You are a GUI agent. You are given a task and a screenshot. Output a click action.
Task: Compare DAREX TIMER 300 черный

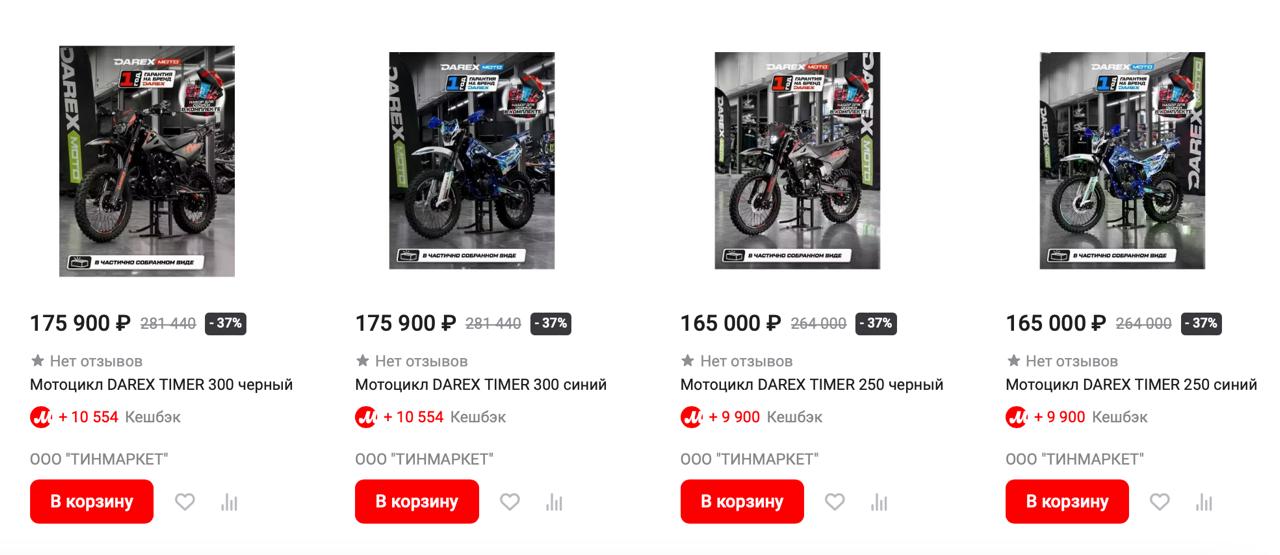230,502
